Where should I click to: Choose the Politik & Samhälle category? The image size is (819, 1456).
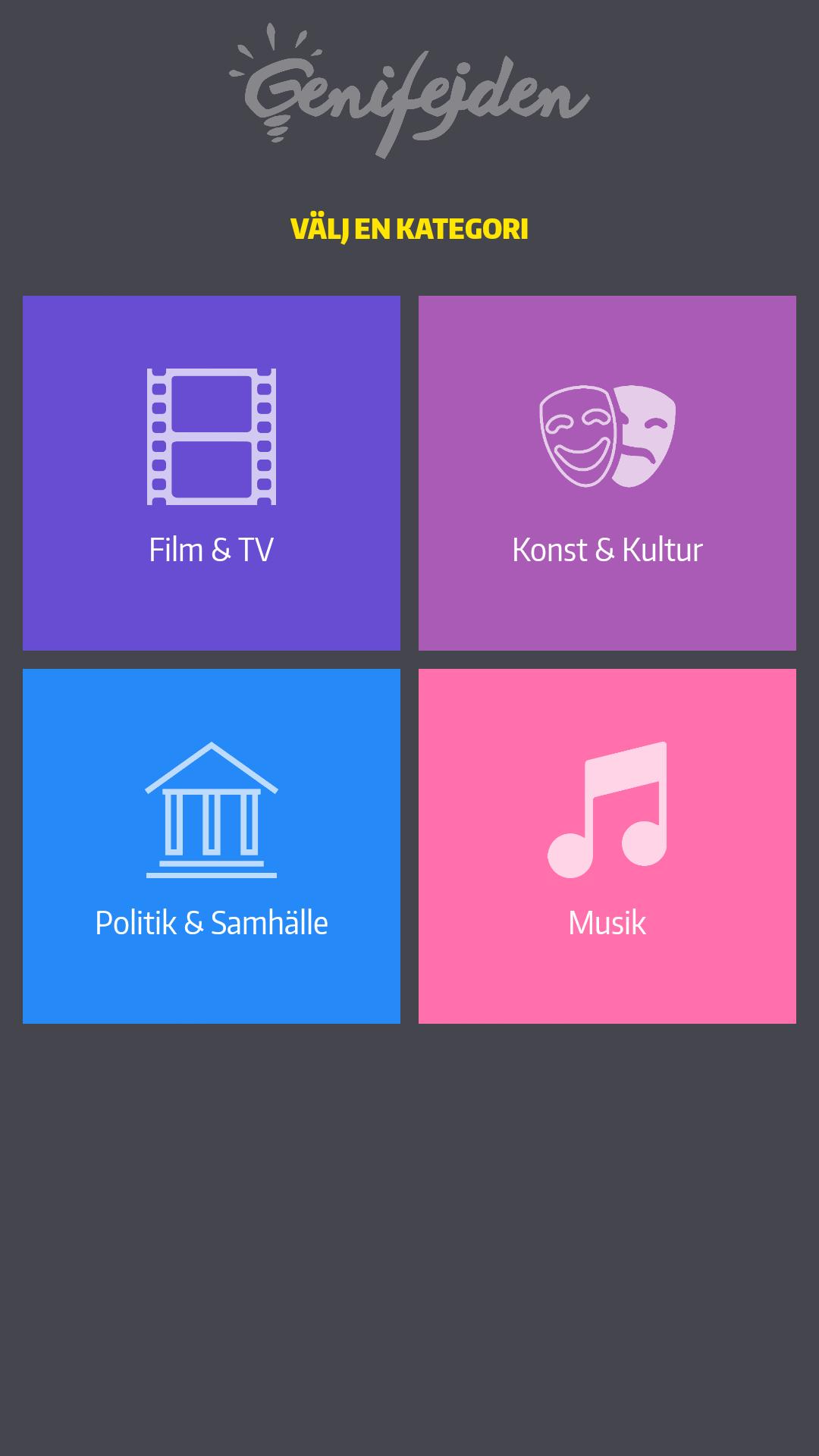click(x=212, y=846)
